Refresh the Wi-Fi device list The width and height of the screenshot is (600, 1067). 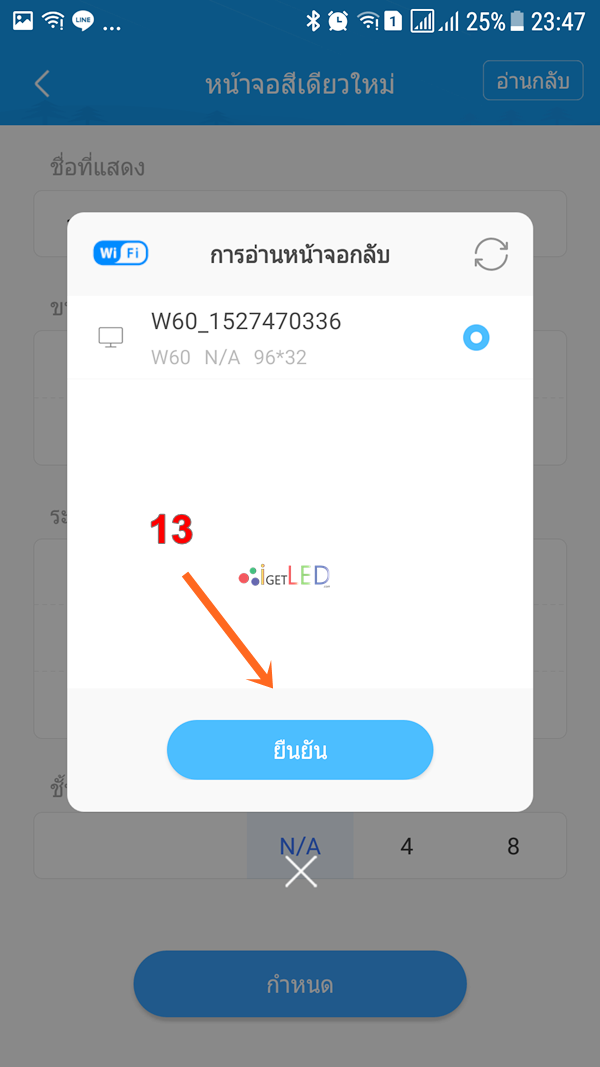tap(491, 254)
